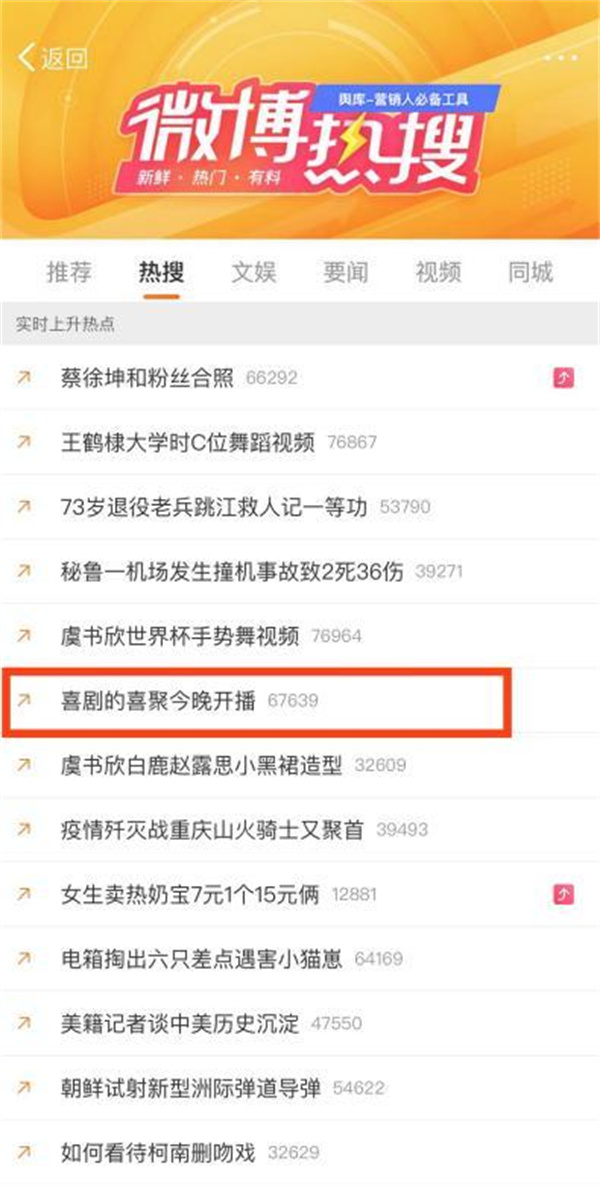Open 蔡徐坤和粉丝合照 hot topic
The height and width of the screenshot is (1187, 600).
pyautogui.click(x=147, y=378)
